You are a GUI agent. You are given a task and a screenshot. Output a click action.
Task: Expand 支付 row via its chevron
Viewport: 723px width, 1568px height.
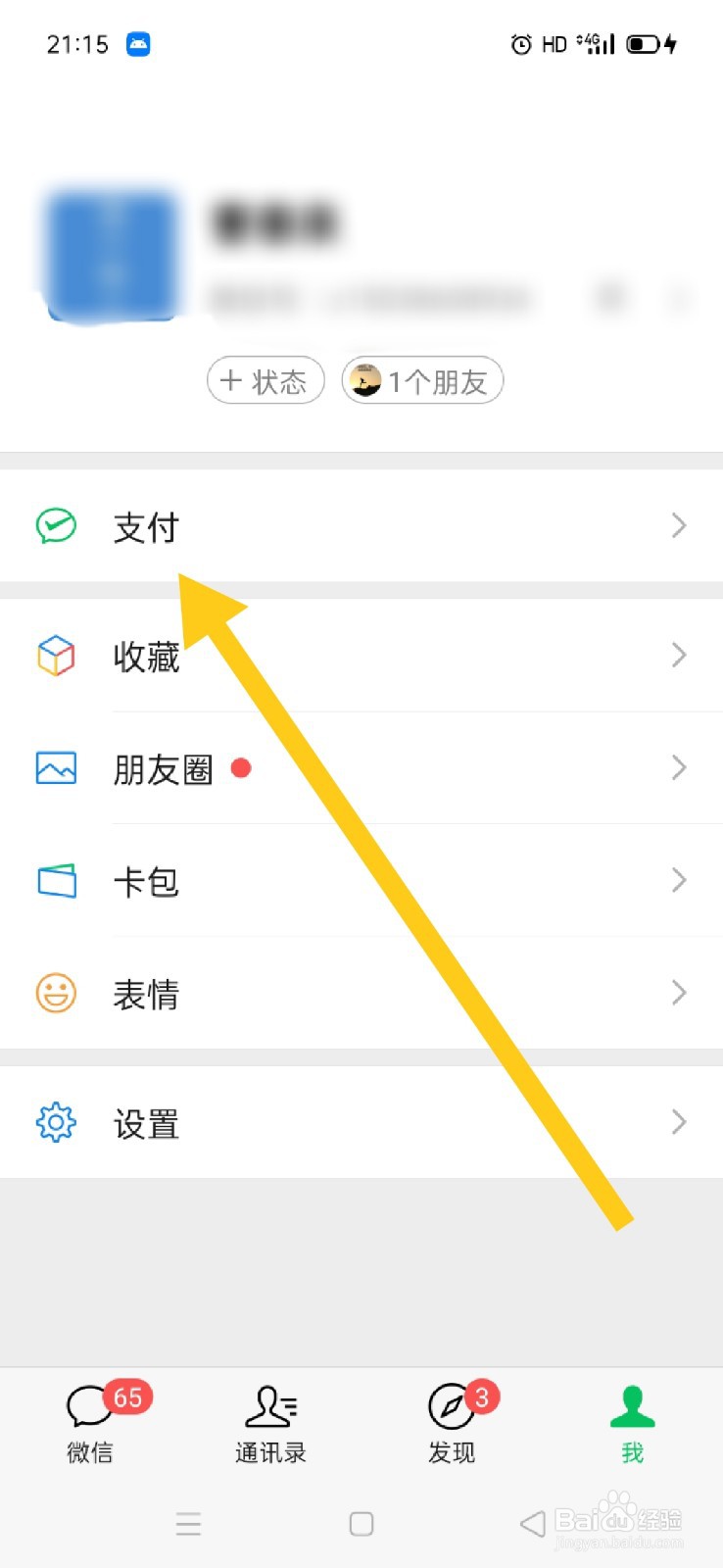tap(678, 526)
